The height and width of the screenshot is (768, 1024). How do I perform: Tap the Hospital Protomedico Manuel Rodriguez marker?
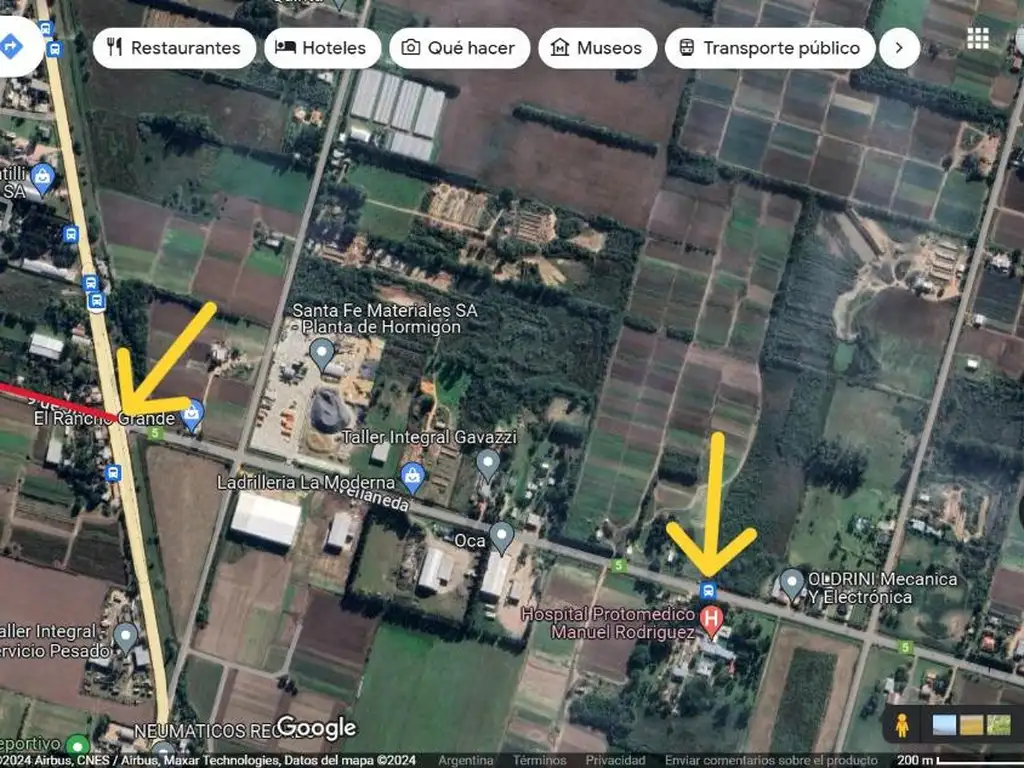click(x=711, y=617)
